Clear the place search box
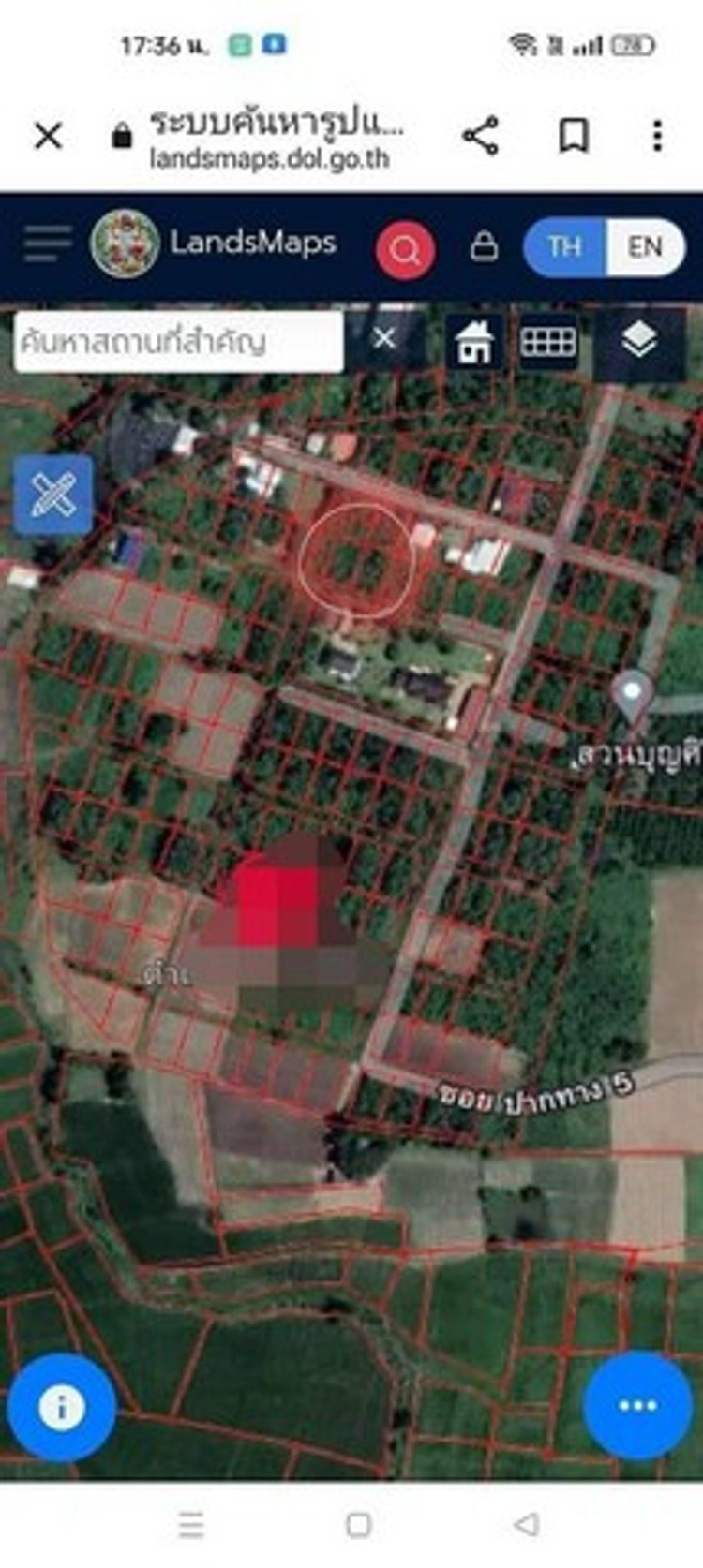 click(384, 338)
